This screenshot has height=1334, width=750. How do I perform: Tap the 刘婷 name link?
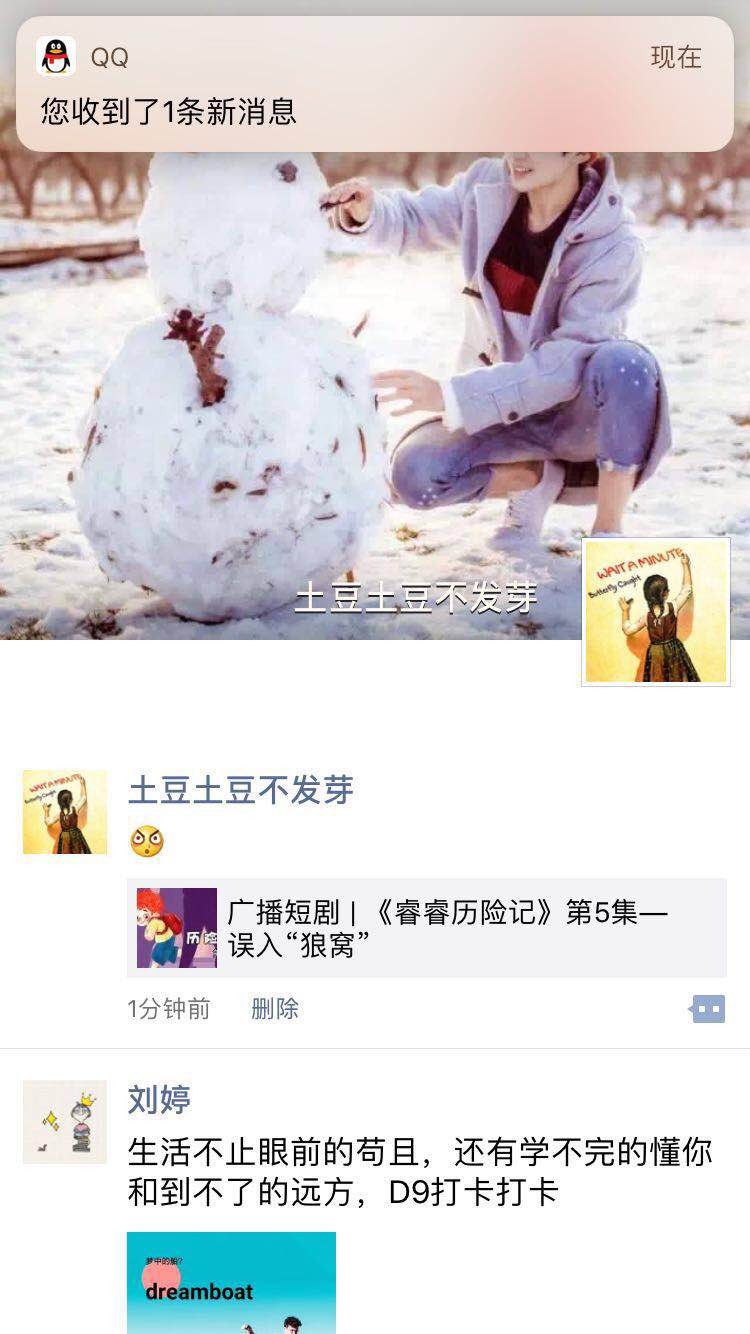coord(159,1099)
